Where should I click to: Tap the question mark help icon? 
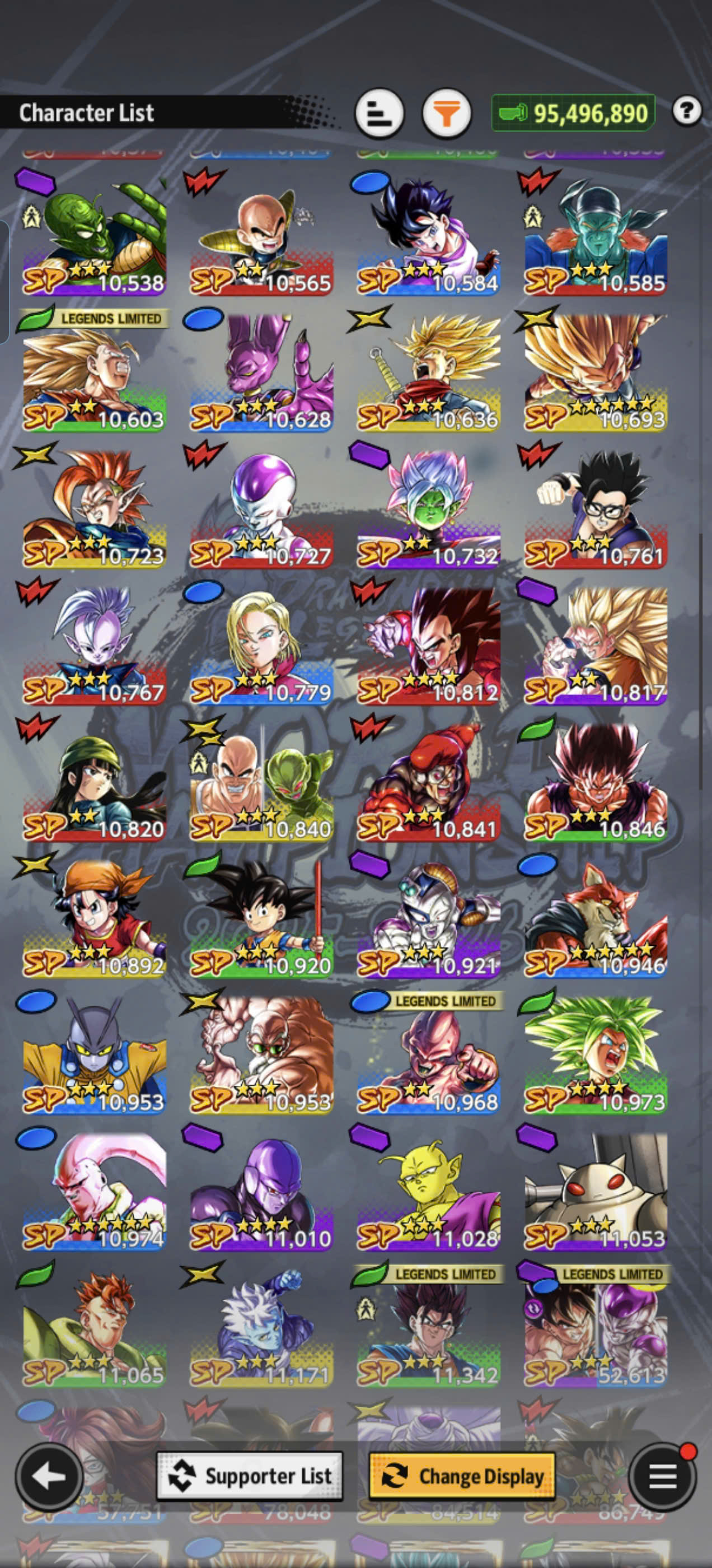click(687, 111)
